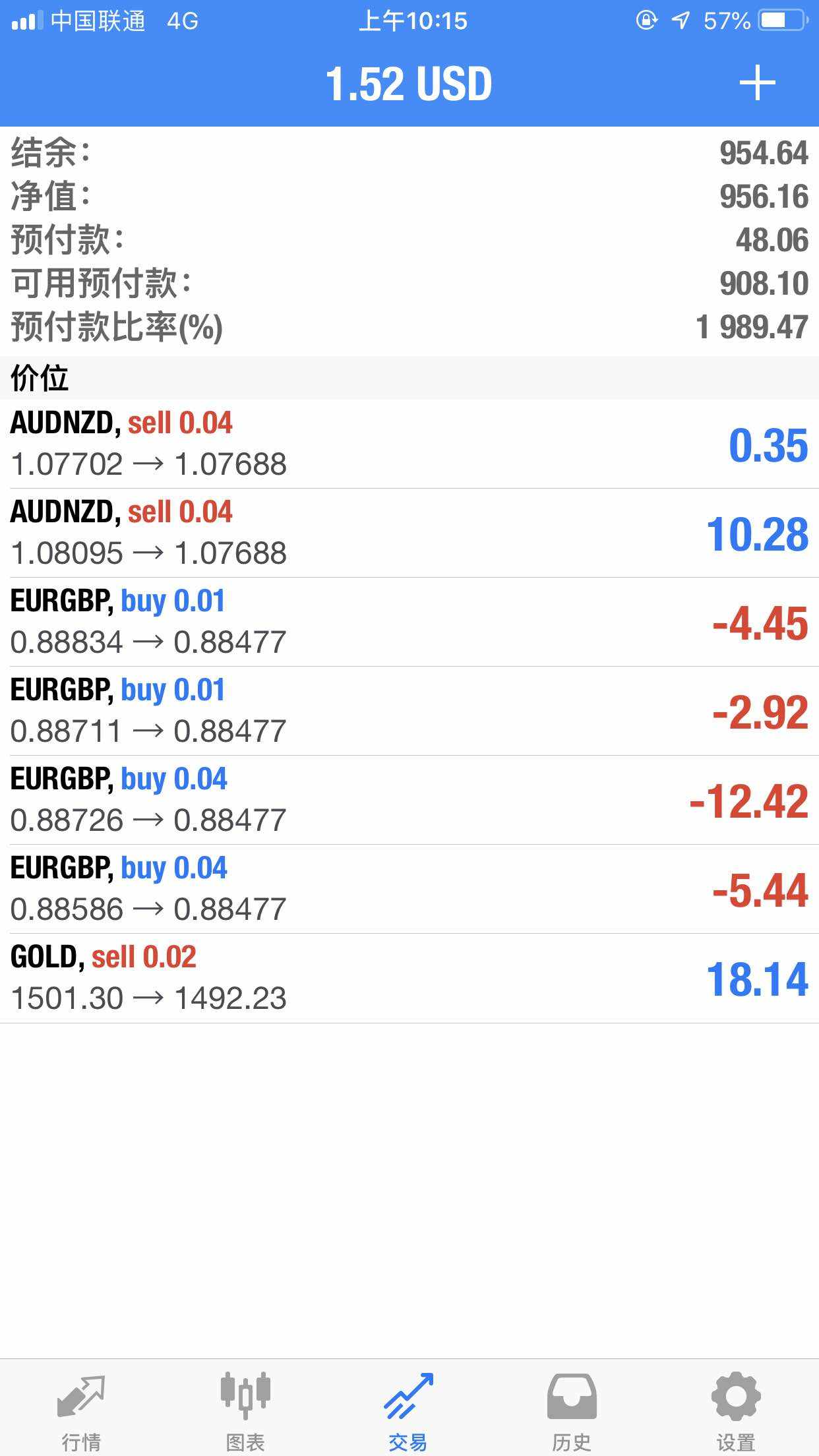Image resolution: width=819 pixels, height=1456 pixels.
Task: Open EURGBP buy position opened at 0.88726
Action: click(x=409, y=800)
